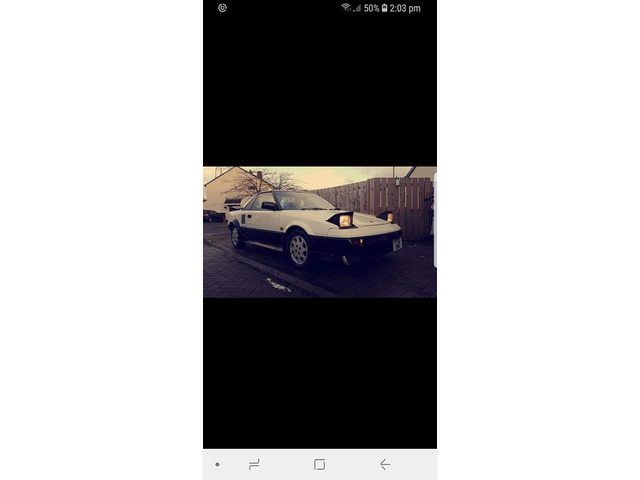Go back using the navigation bar arrow
Image resolution: width=640 pixels, height=480 pixels.
pos(384,464)
